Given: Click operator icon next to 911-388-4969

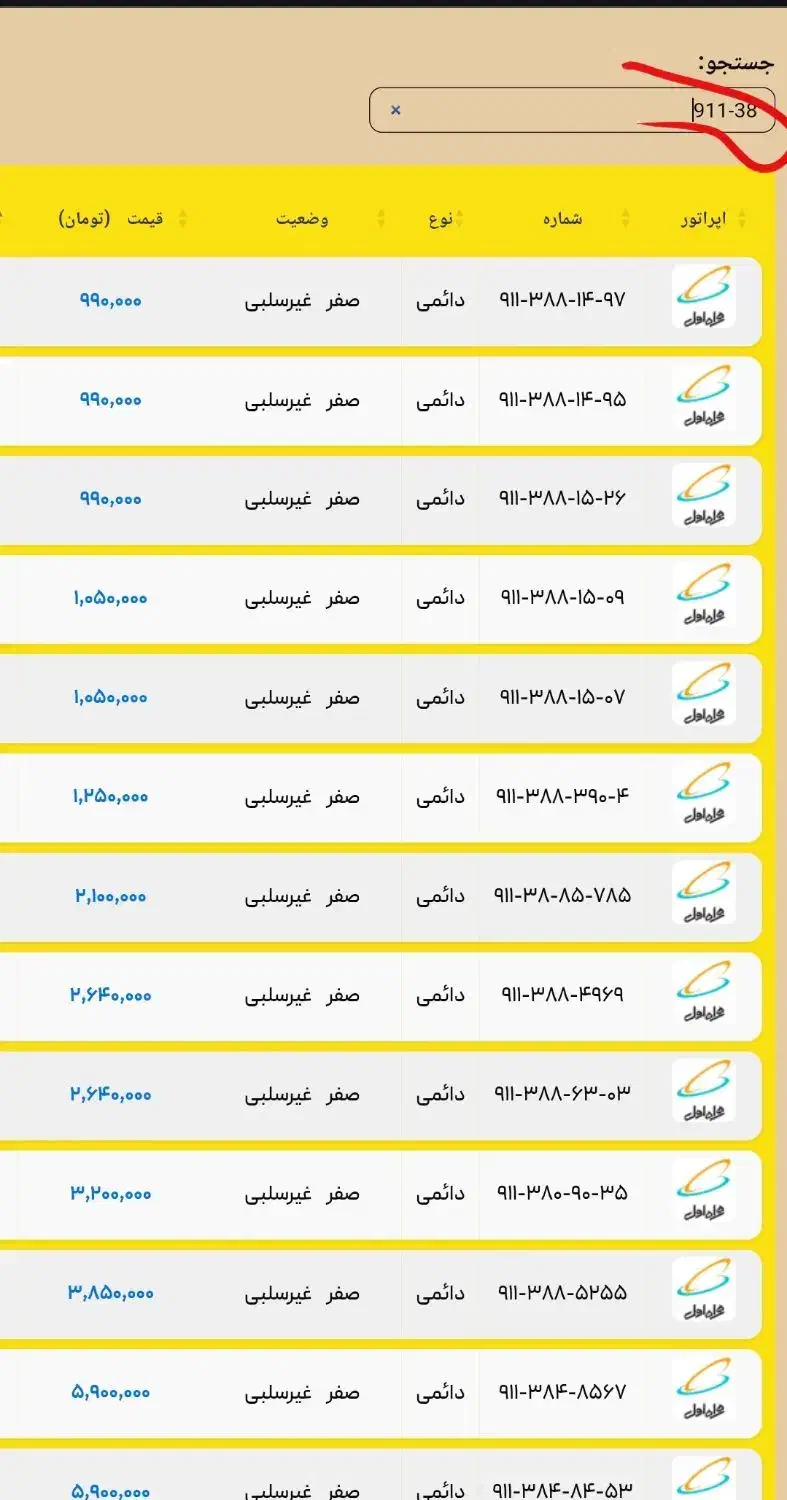Looking at the screenshot, I should click(x=705, y=995).
